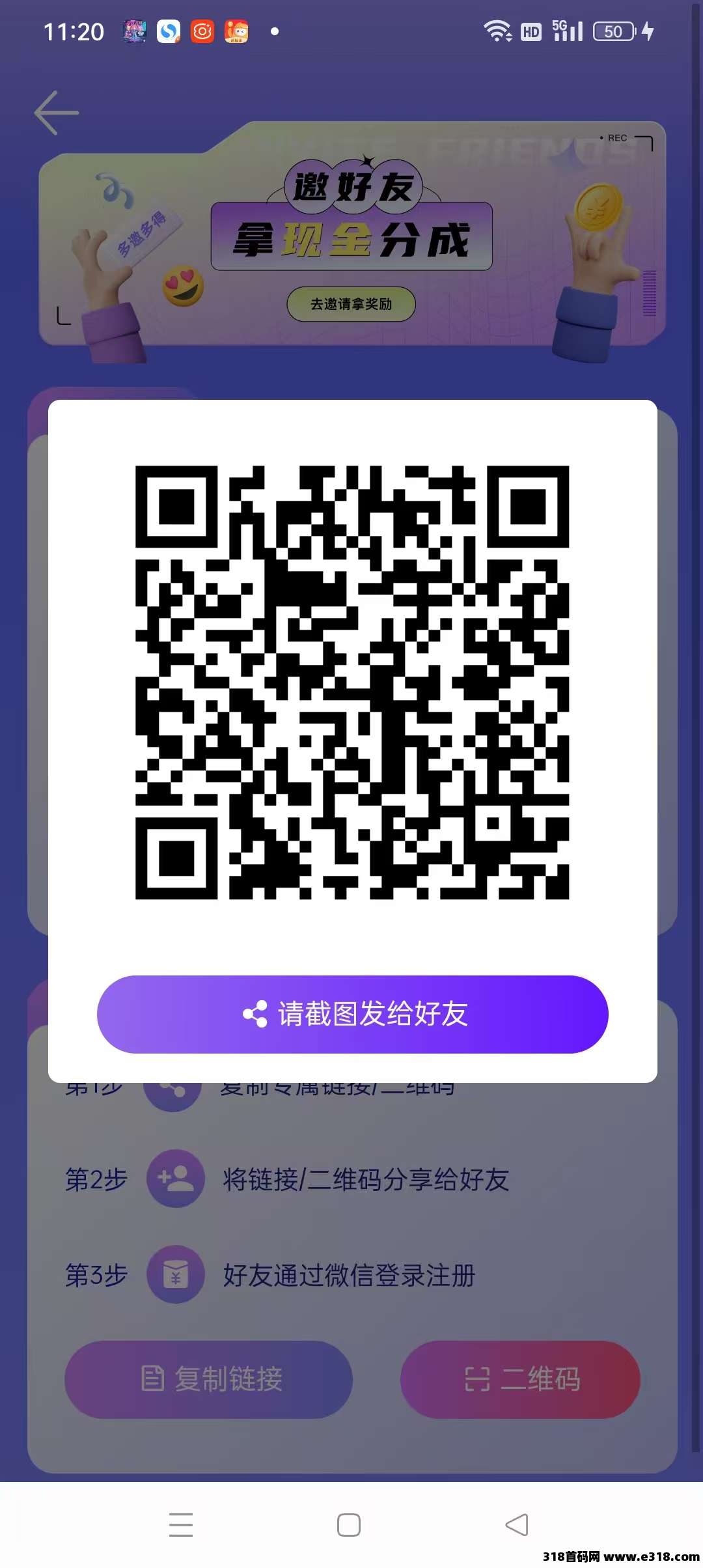Screen dimensions: 703x1568
Task: Tap the 复制链接 button
Action: coord(208,1379)
